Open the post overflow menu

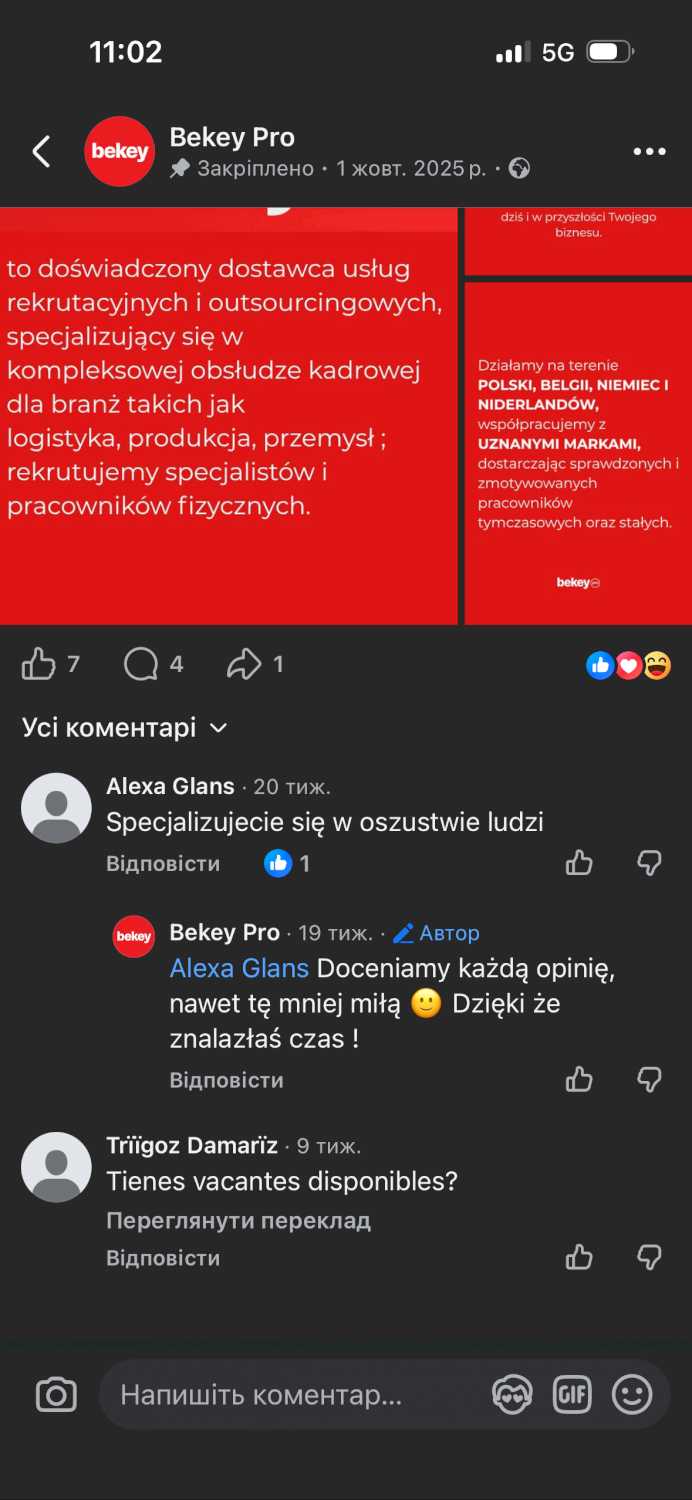coord(649,152)
